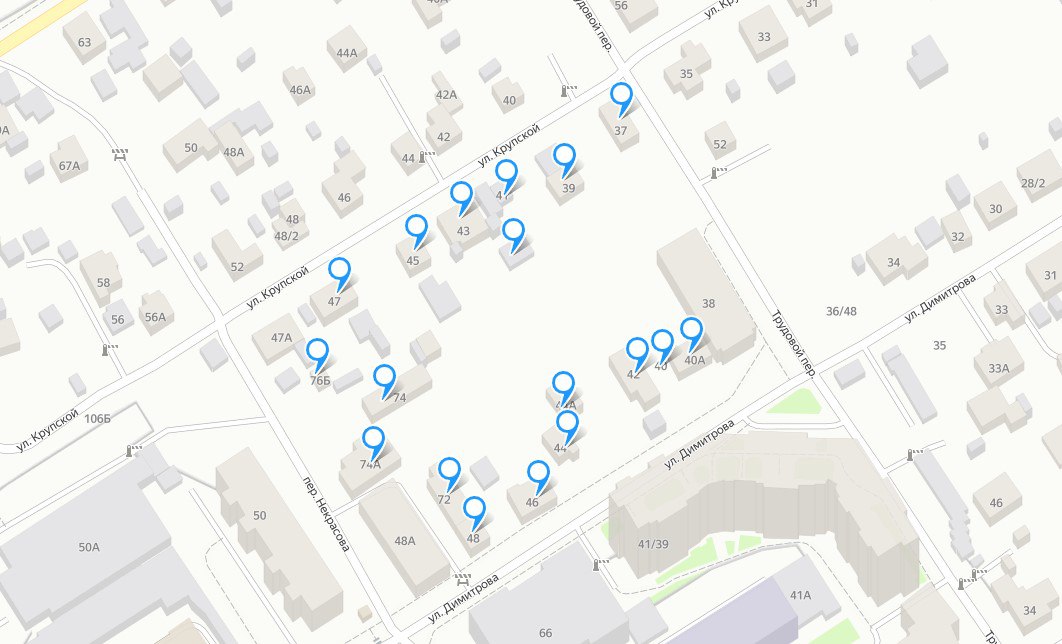Select the marker on building 39
1062x644 pixels.
565,157
